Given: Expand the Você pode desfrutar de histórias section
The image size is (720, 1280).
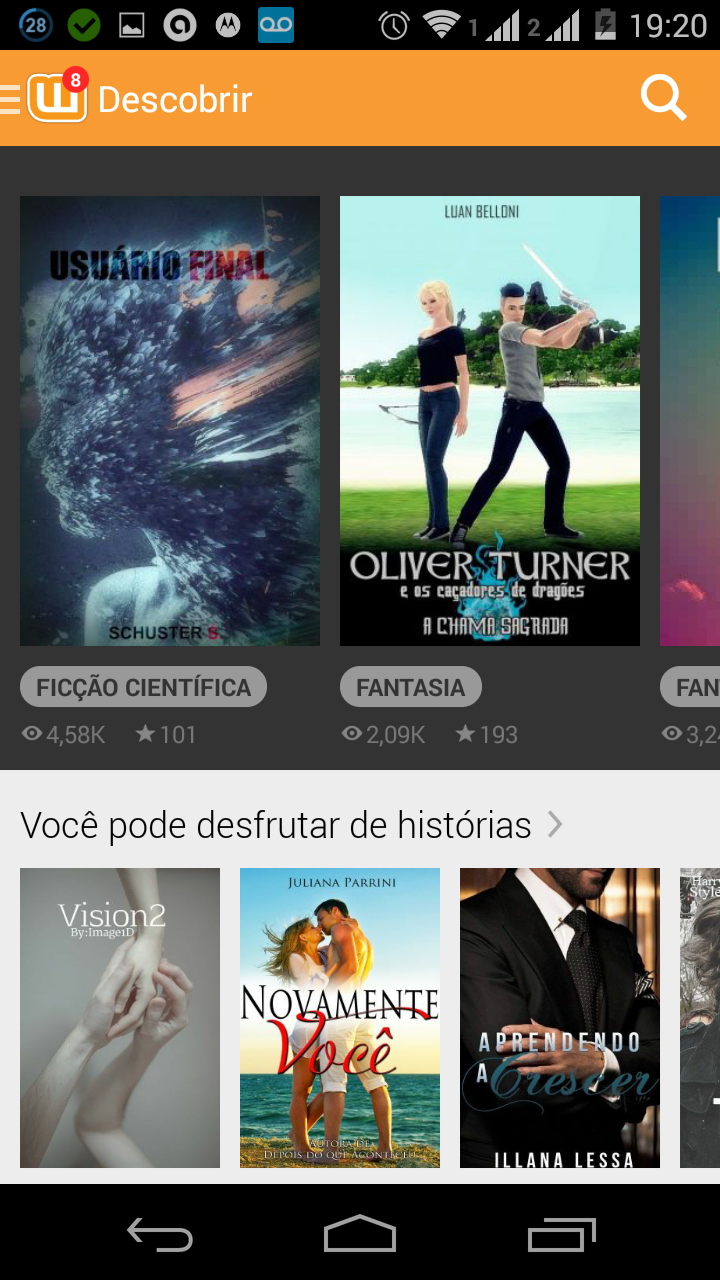Looking at the screenshot, I should point(555,825).
